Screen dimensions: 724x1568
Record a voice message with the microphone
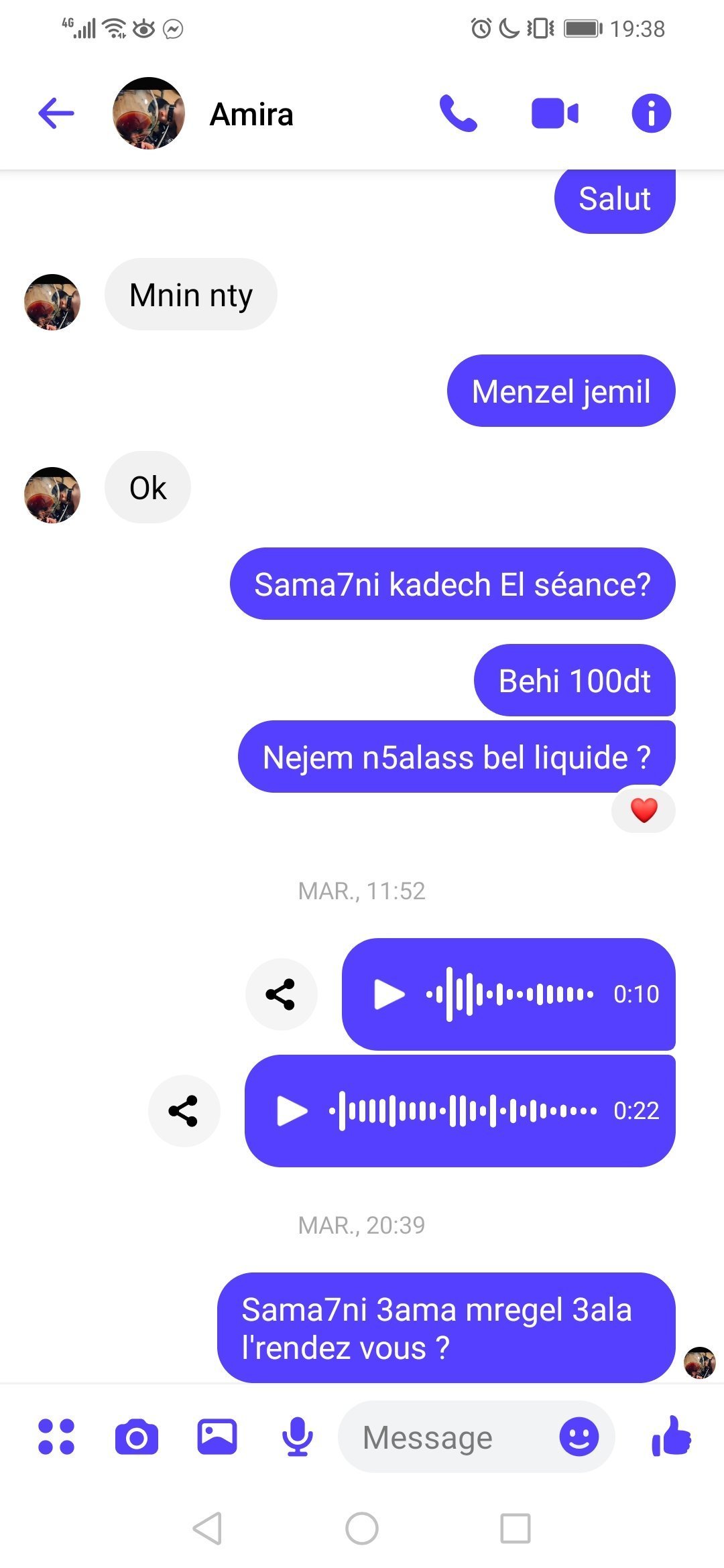(x=297, y=1437)
